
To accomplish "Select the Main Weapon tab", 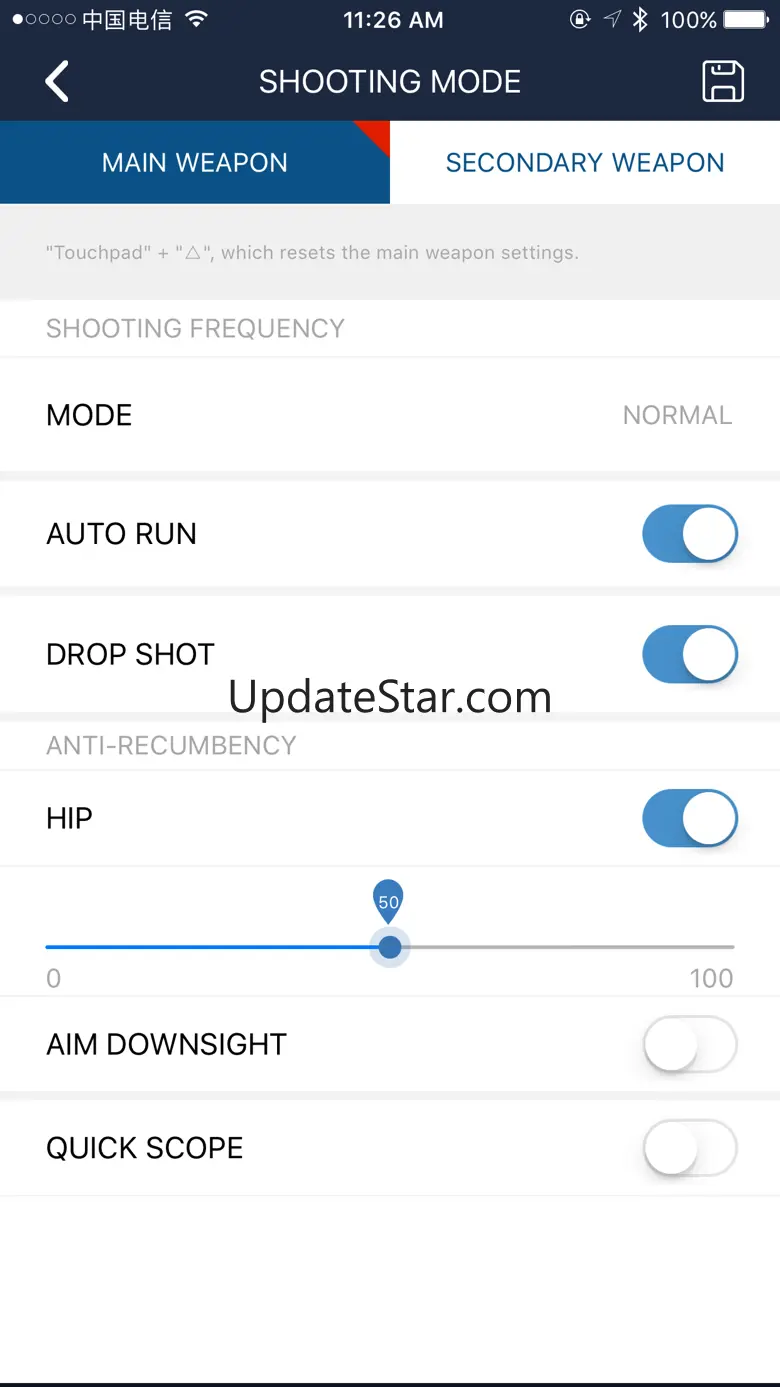I will click(195, 163).
